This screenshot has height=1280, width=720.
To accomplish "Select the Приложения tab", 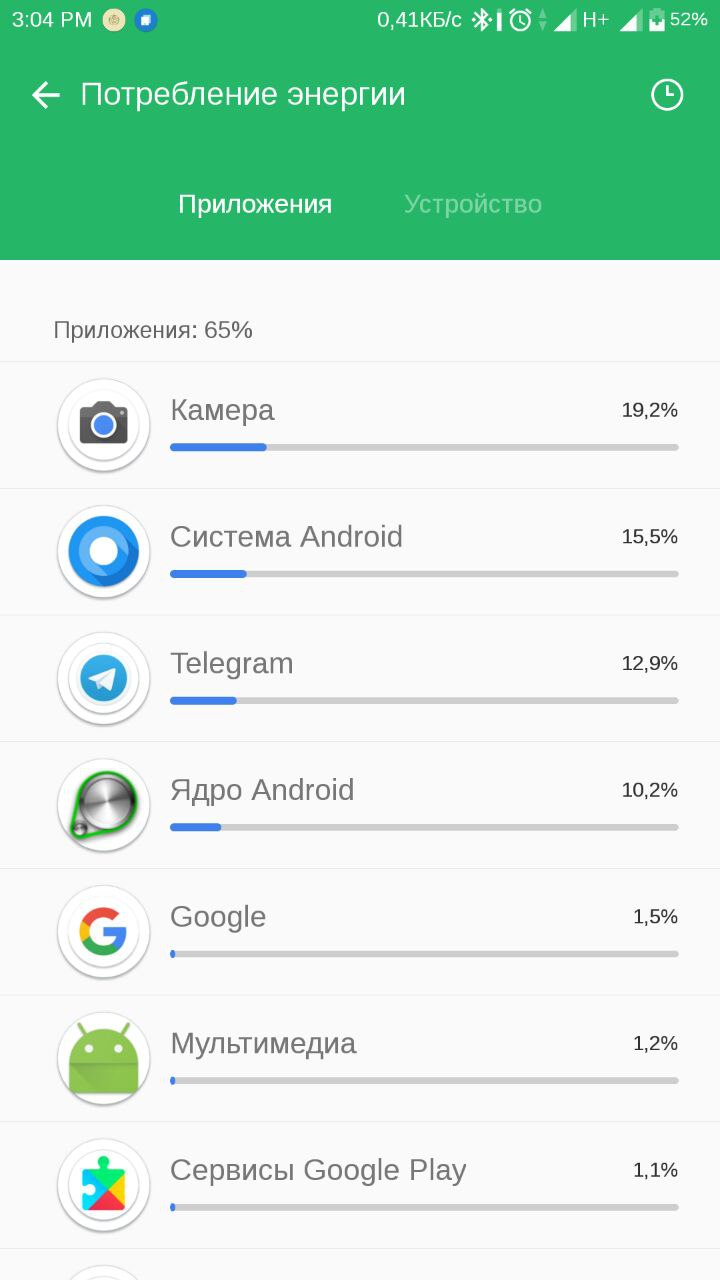I will (255, 204).
